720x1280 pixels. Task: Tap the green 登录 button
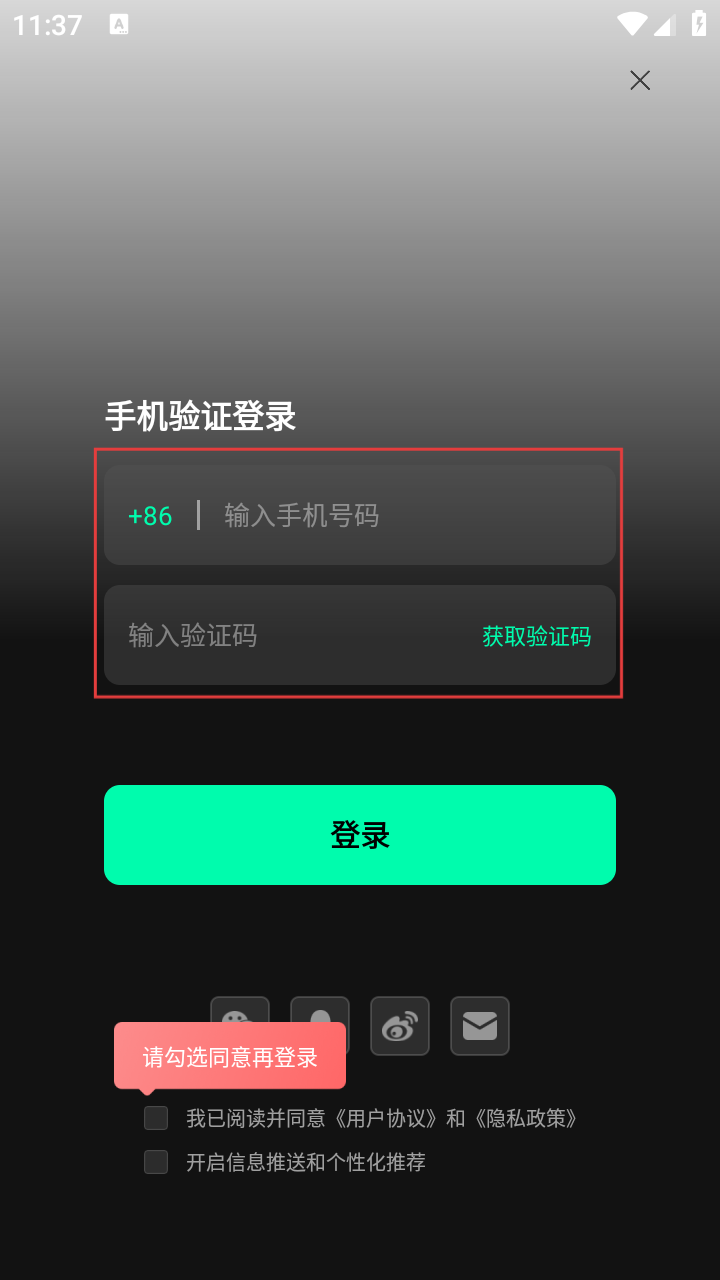(360, 835)
